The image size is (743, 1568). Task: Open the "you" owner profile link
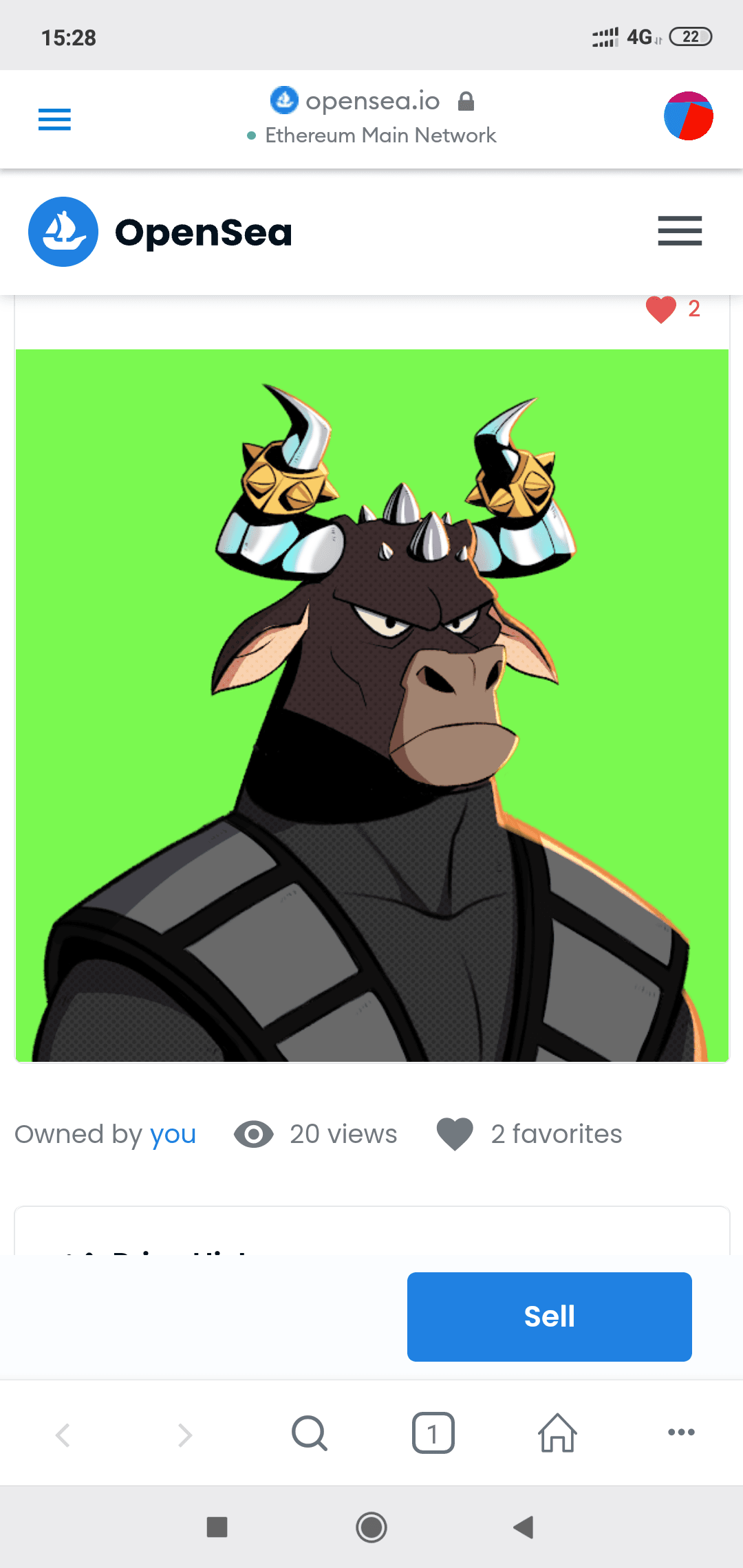[x=173, y=1134]
